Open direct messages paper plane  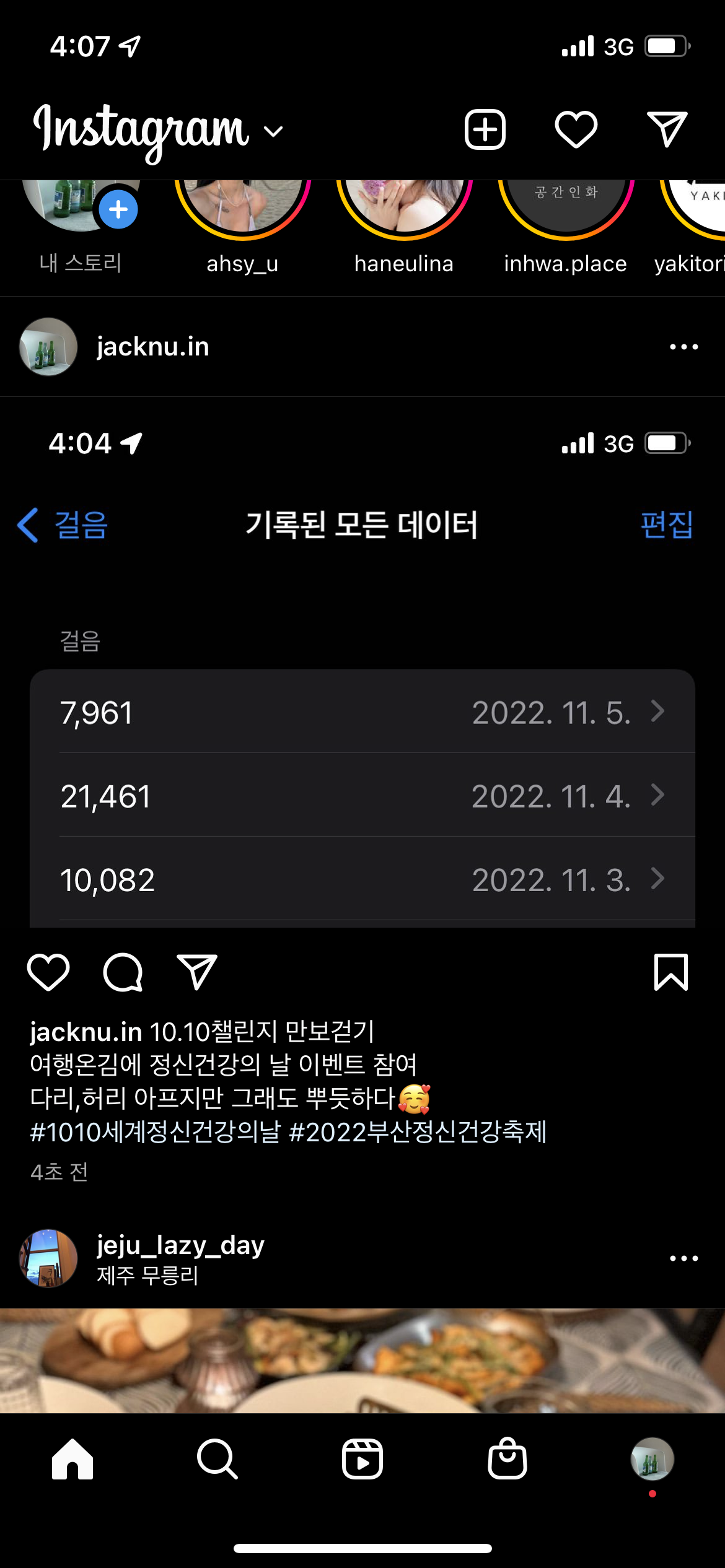(x=667, y=130)
